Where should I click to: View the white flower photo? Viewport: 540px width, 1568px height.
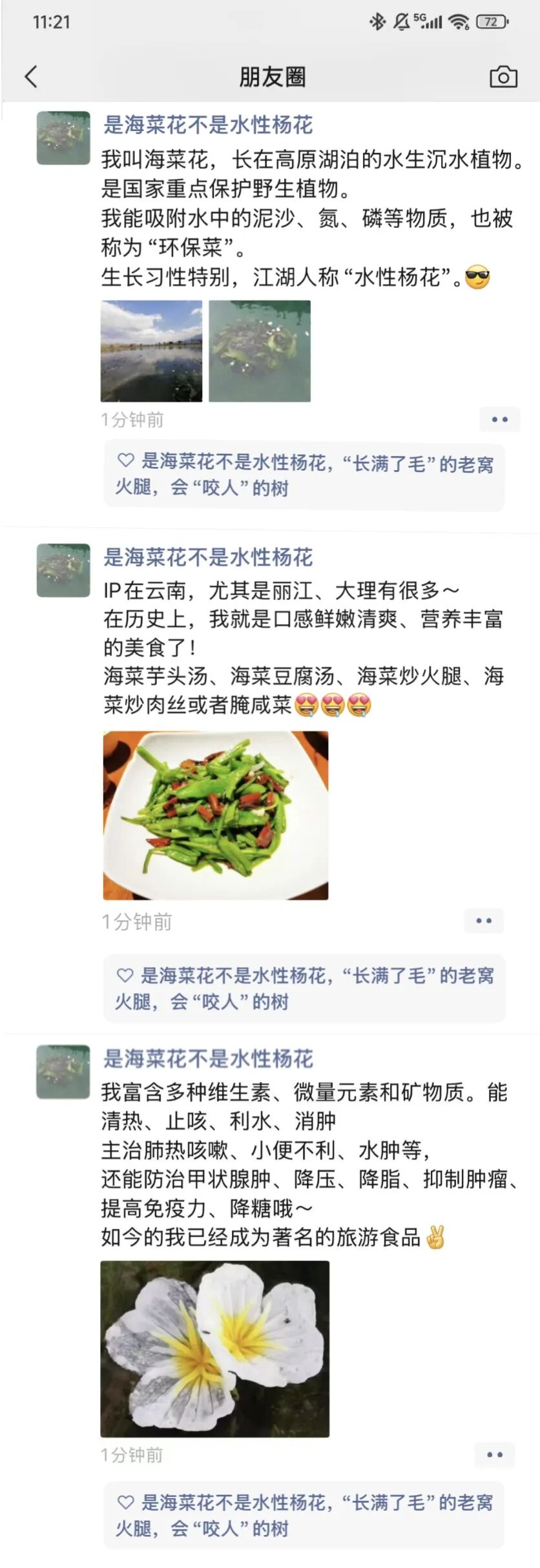(215, 1349)
